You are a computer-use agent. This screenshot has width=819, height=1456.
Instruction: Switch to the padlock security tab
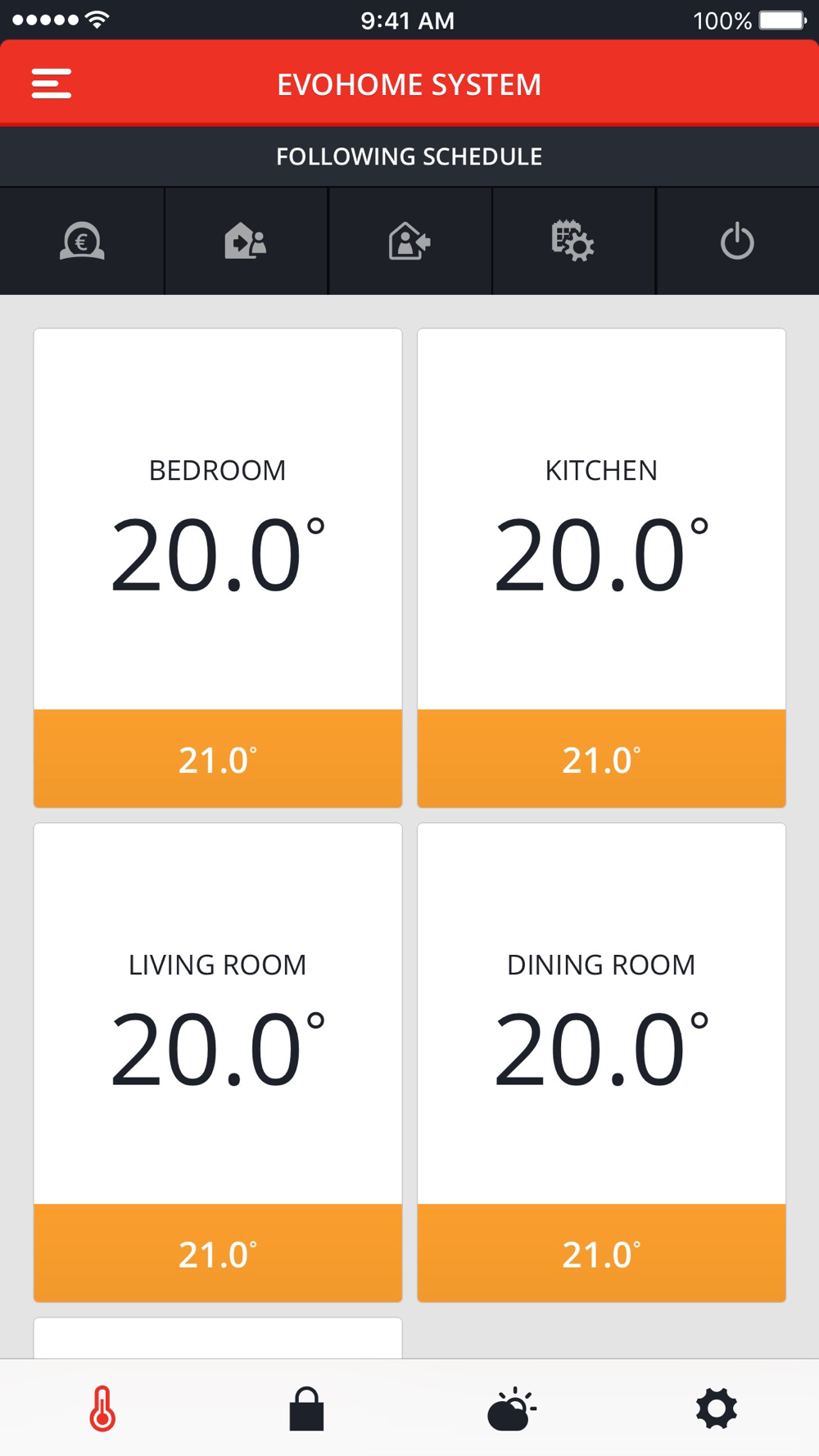point(307,1409)
